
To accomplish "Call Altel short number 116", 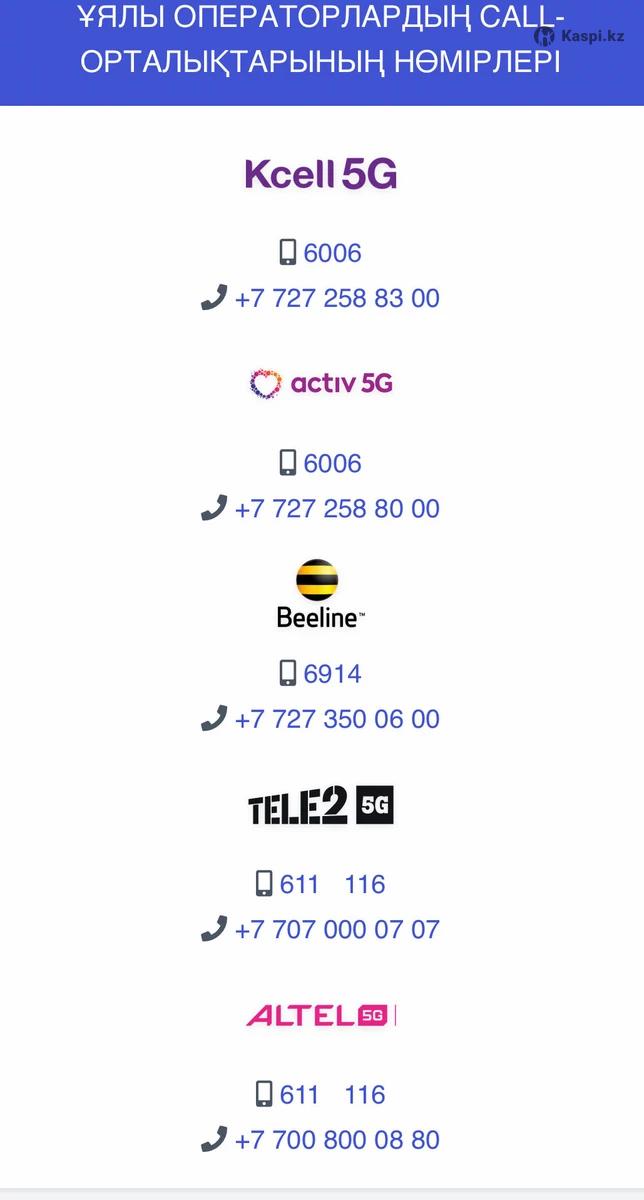I will click(365, 1094).
